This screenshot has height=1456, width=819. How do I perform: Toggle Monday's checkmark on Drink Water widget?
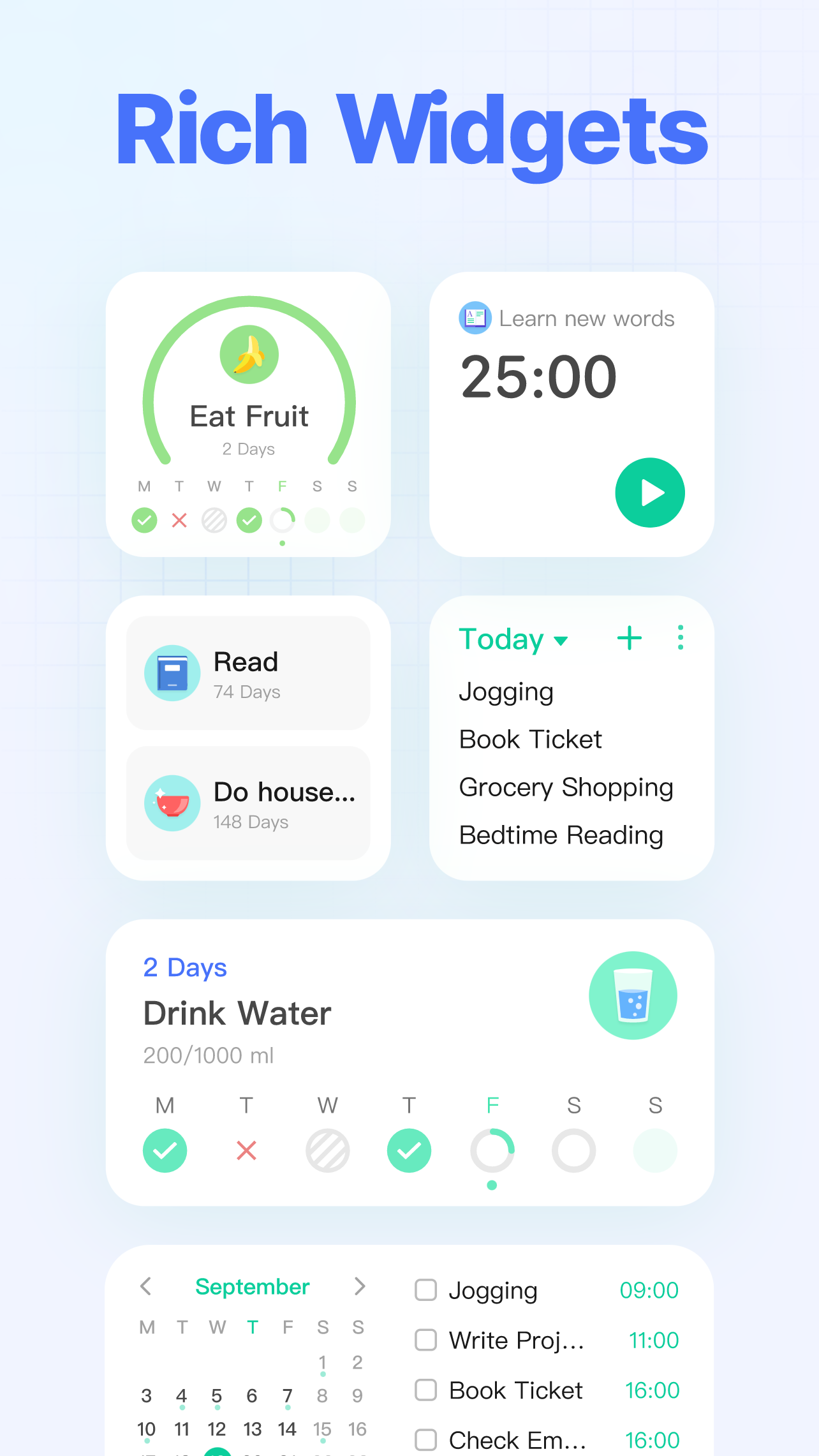pos(165,1150)
